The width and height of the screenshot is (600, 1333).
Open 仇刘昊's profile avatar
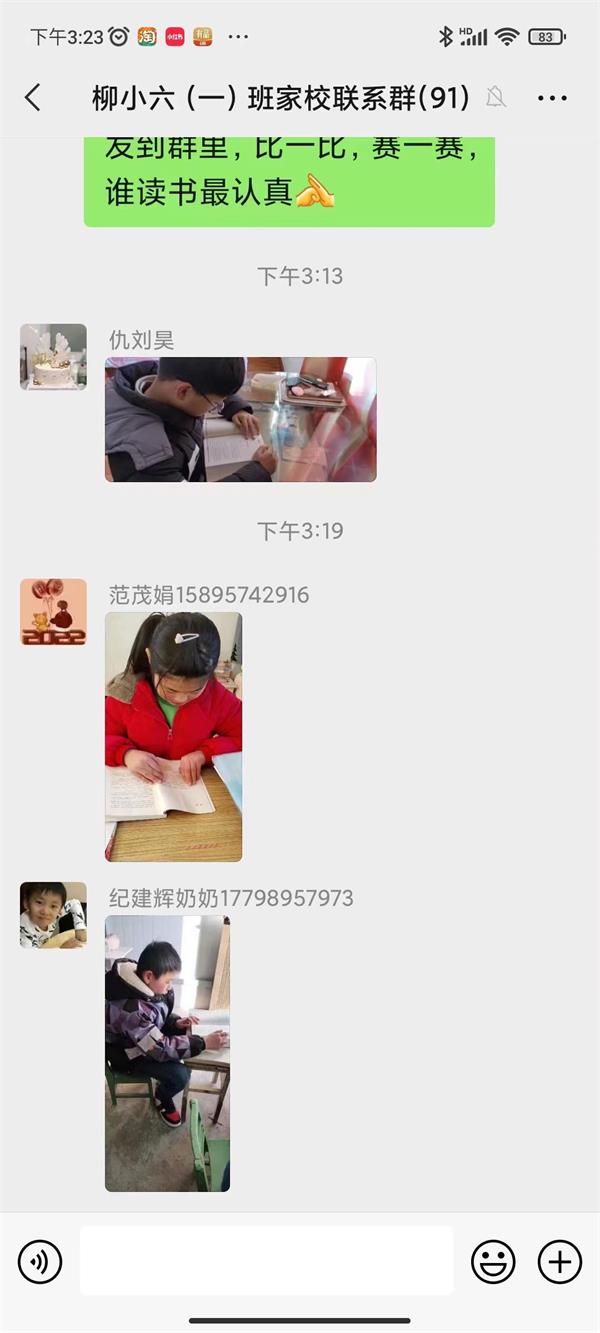point(53,357)
